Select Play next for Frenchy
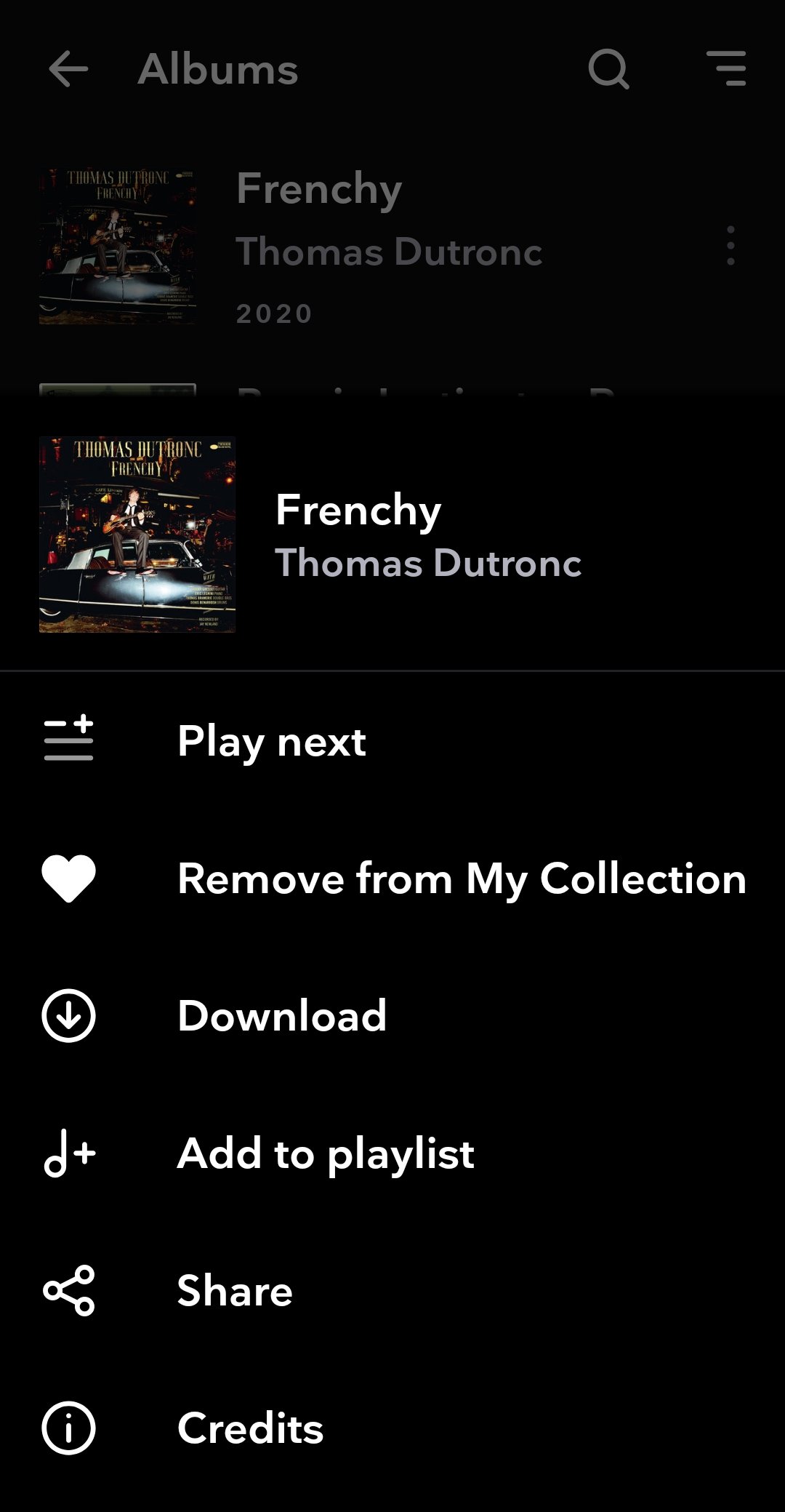Screen dimensions: 785x1512 [271, 742]
